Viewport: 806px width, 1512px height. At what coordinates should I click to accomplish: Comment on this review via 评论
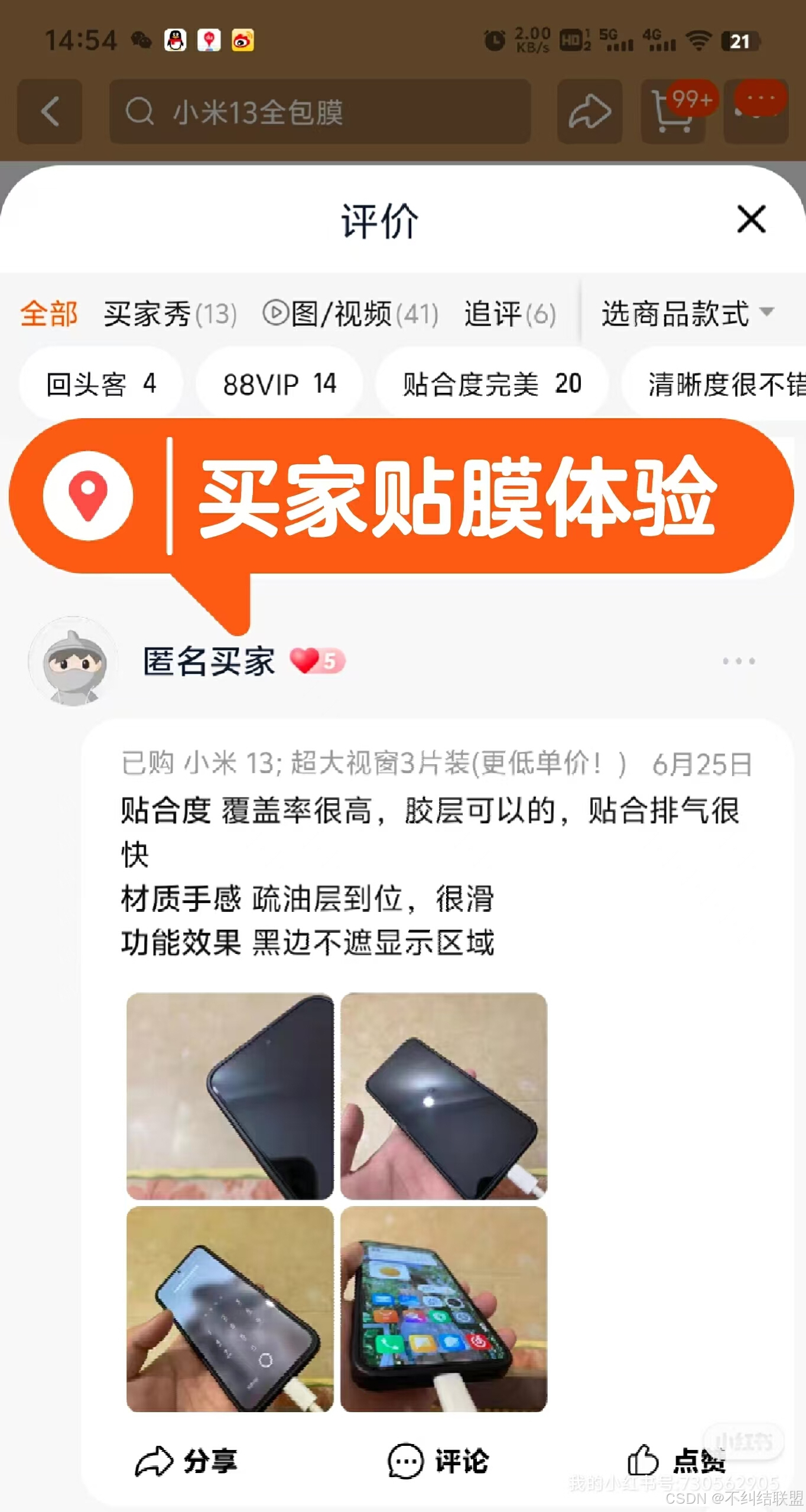point(438,1461)
